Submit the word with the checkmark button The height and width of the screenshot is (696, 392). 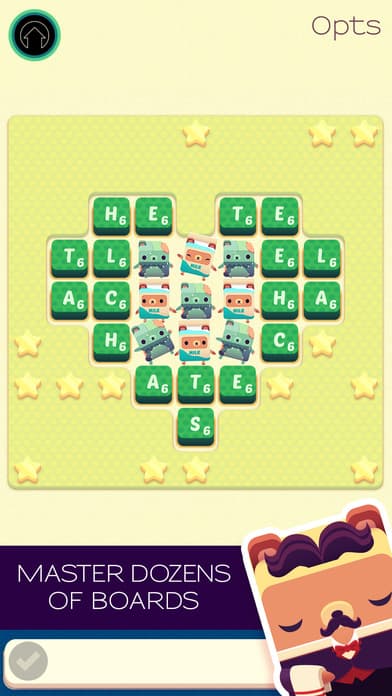click(28, 661)
